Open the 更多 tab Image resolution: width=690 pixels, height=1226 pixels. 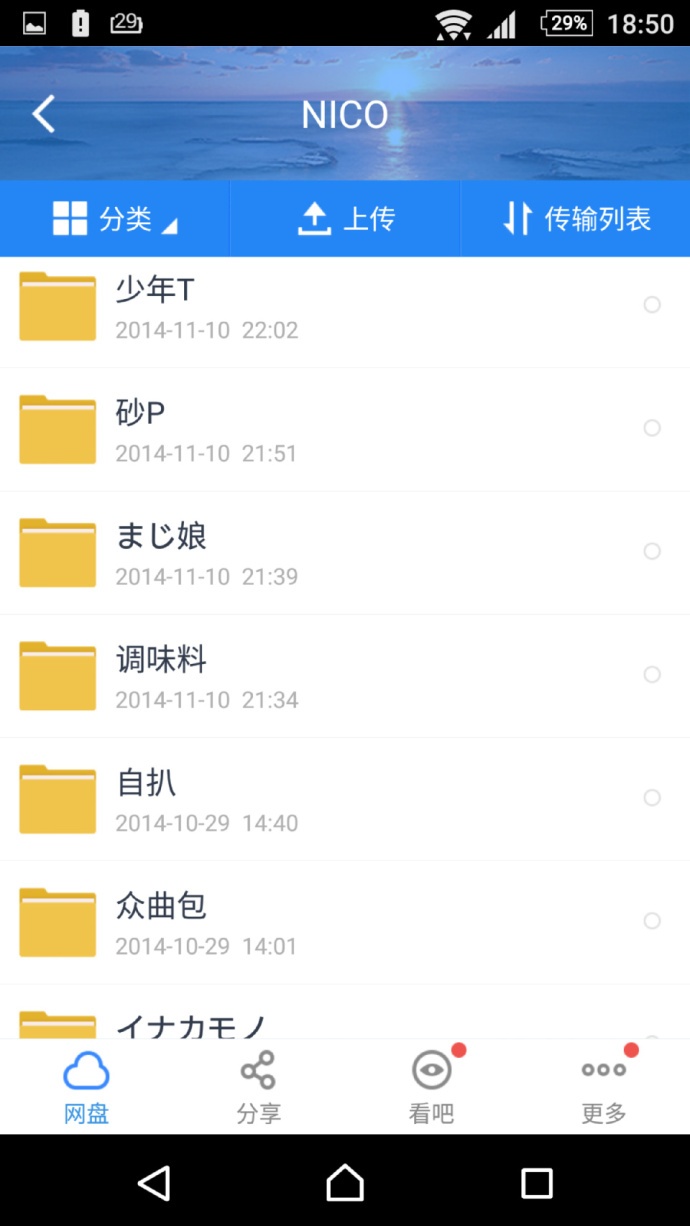(604, 1086)
